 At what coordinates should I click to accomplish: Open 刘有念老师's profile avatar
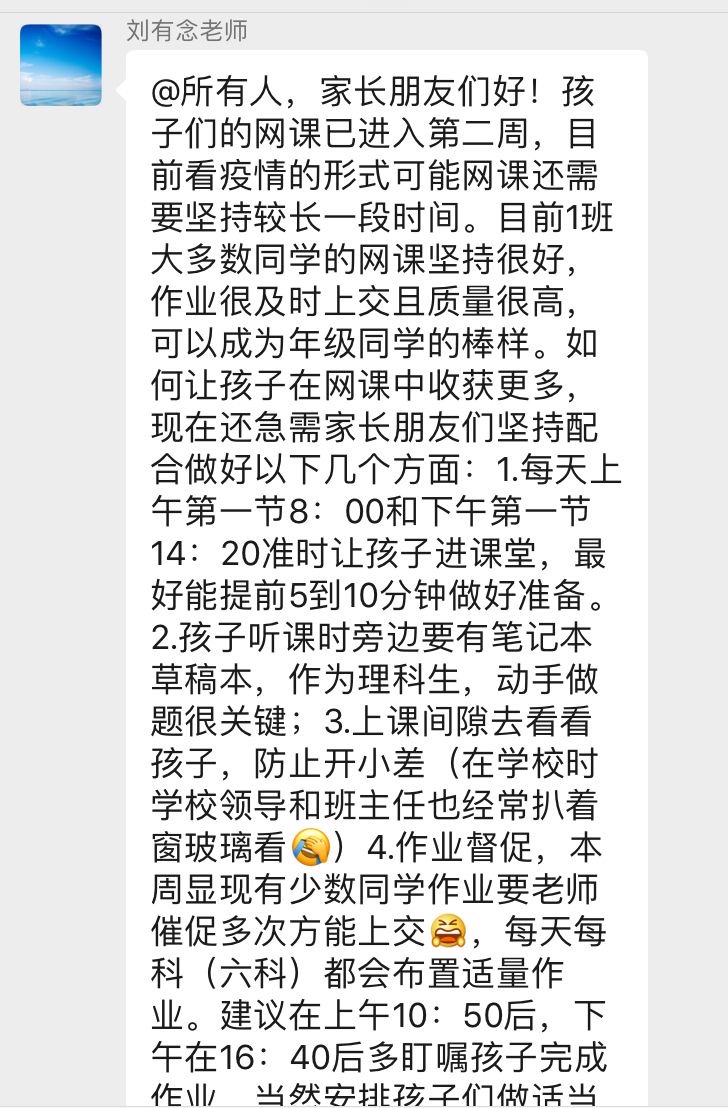point(61,65)
